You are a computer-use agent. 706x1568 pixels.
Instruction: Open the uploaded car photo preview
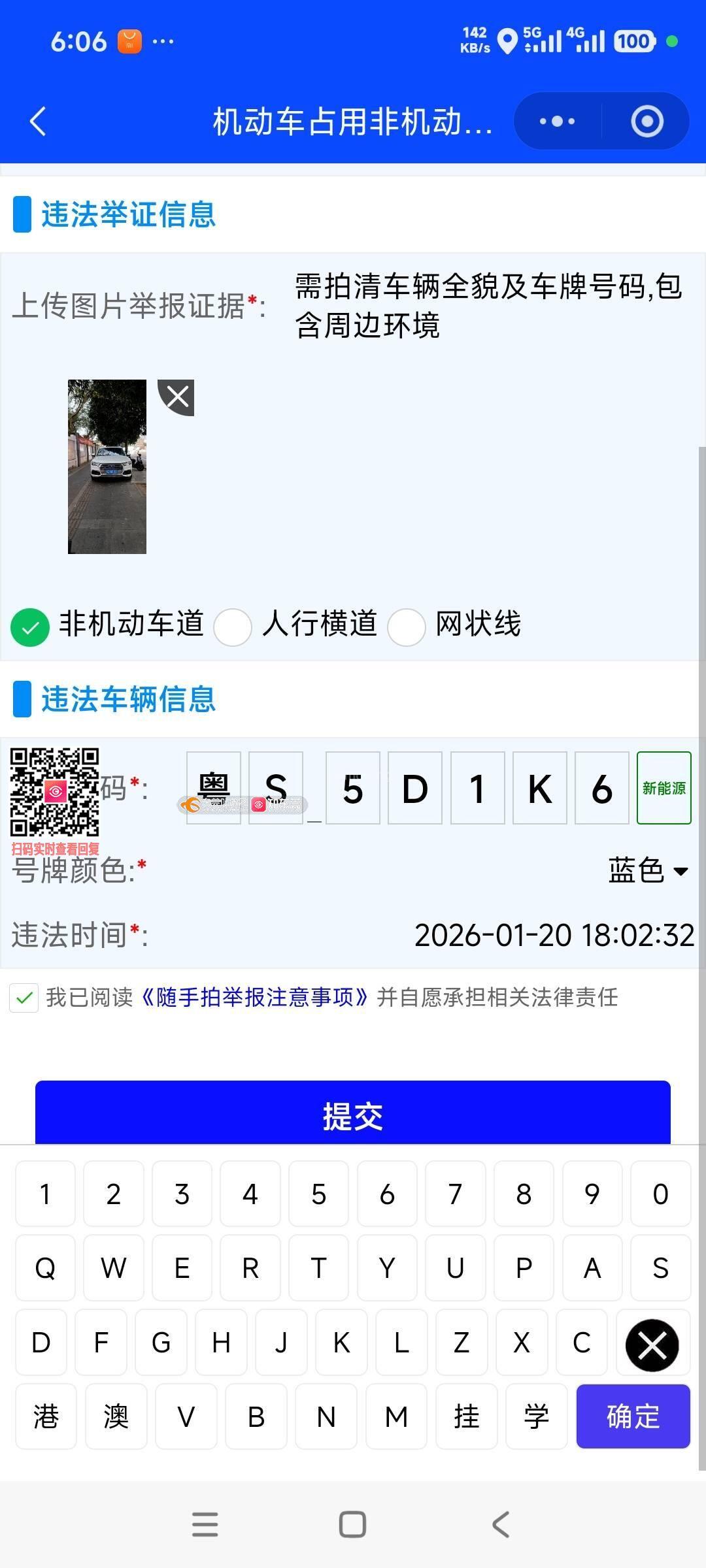coord(107,466)
